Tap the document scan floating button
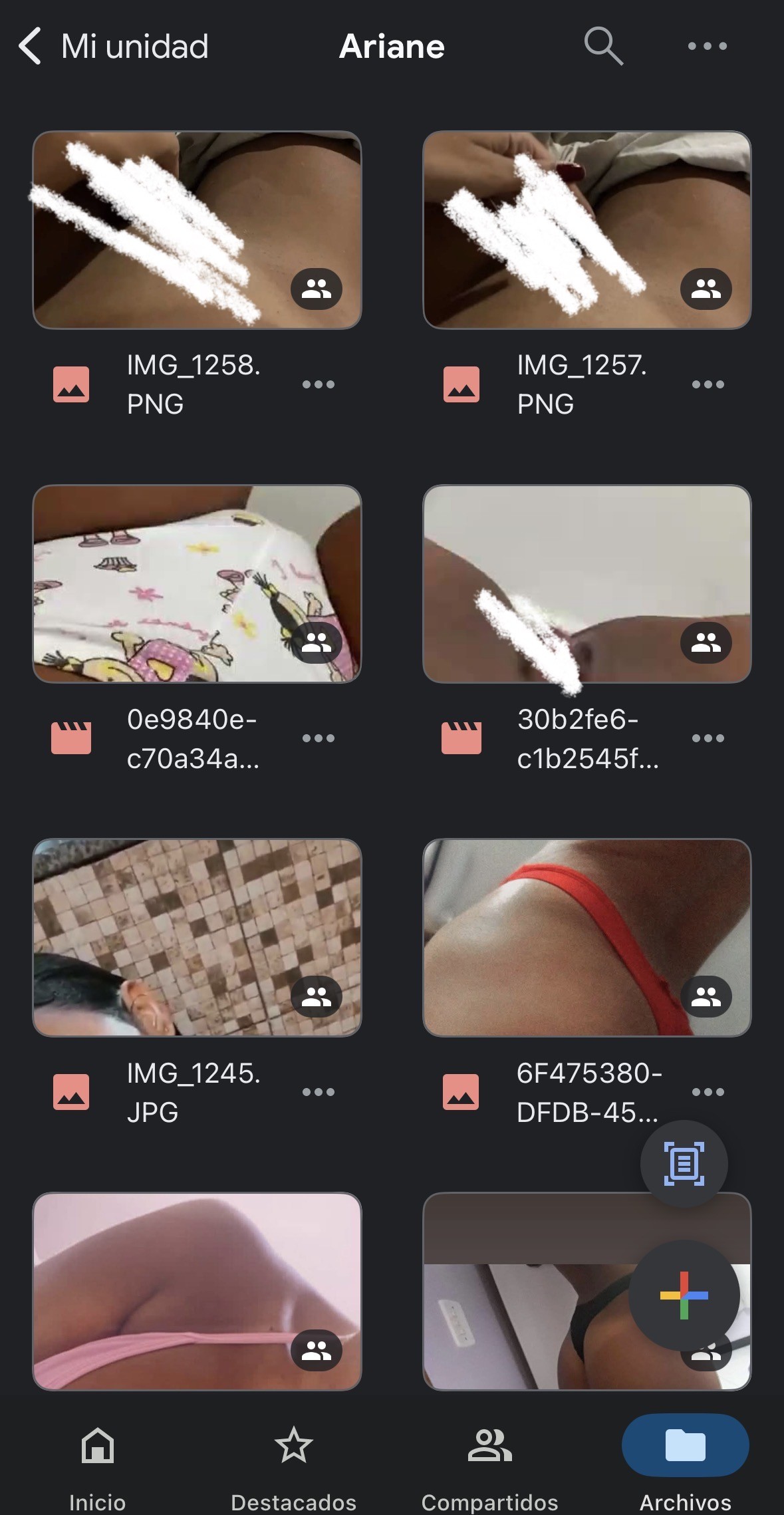This screenshot has height=1515, width=784. [x=684, y=1164]
